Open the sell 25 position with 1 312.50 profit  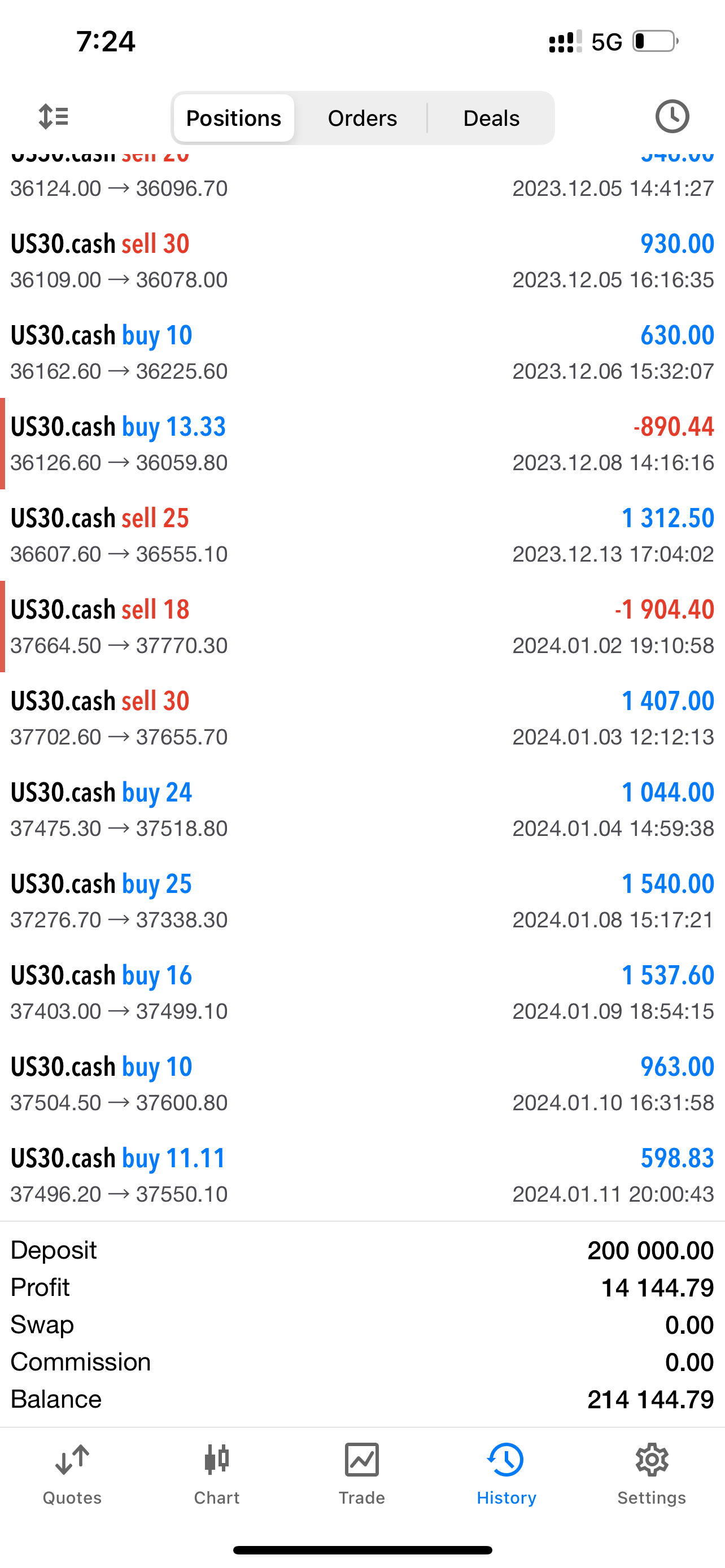coord(362,535)
